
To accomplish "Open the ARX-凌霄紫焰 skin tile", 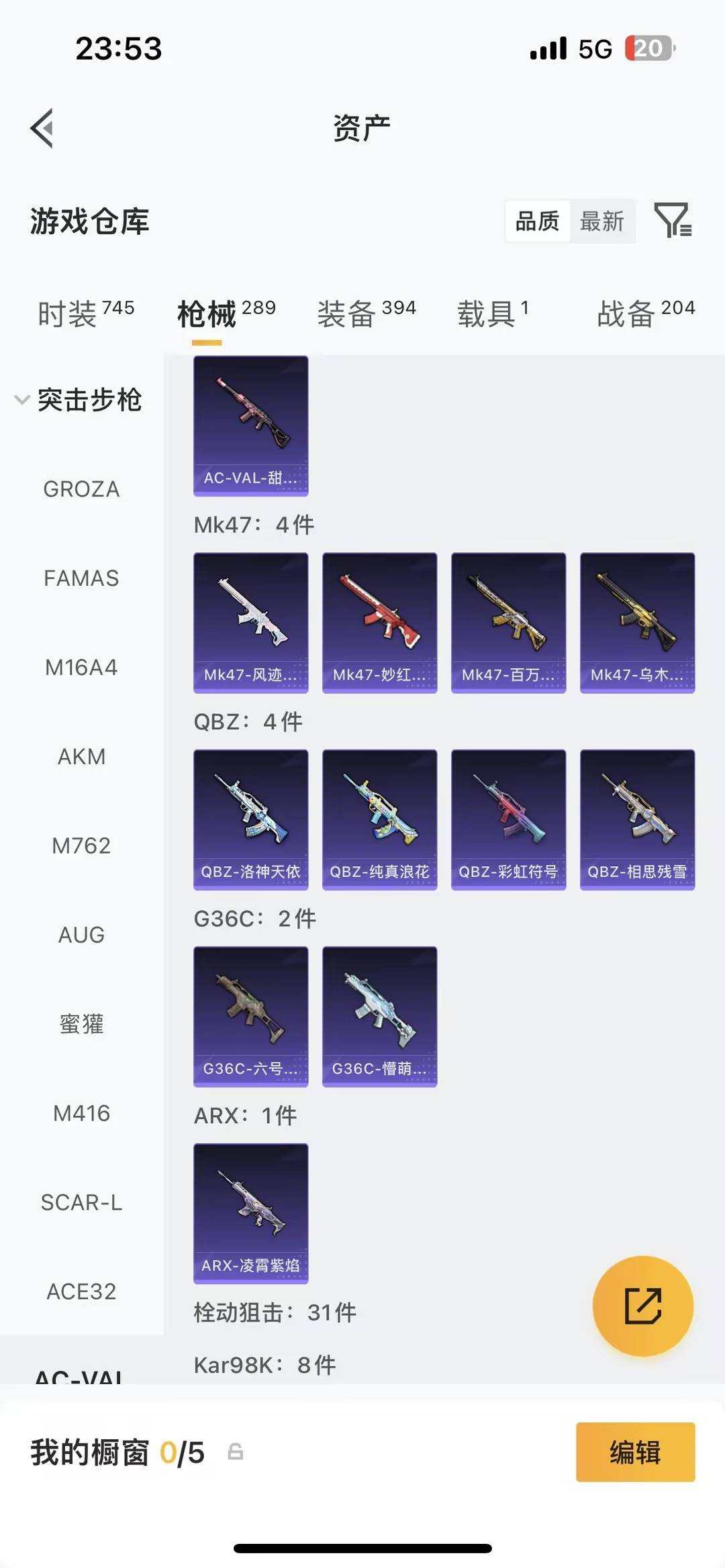I will point(250,1213).
